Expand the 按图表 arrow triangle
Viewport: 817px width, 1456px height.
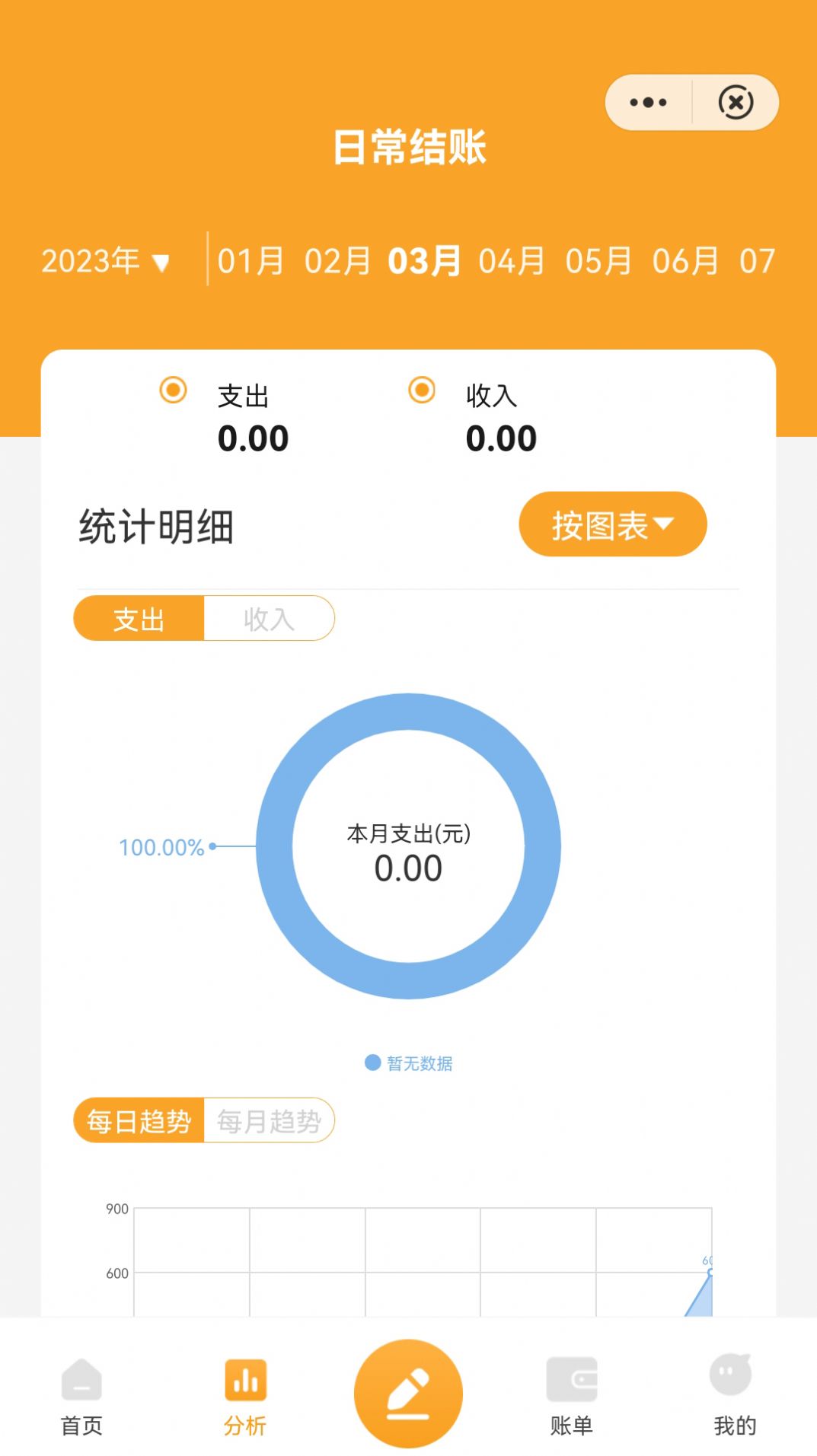point(666,524)
